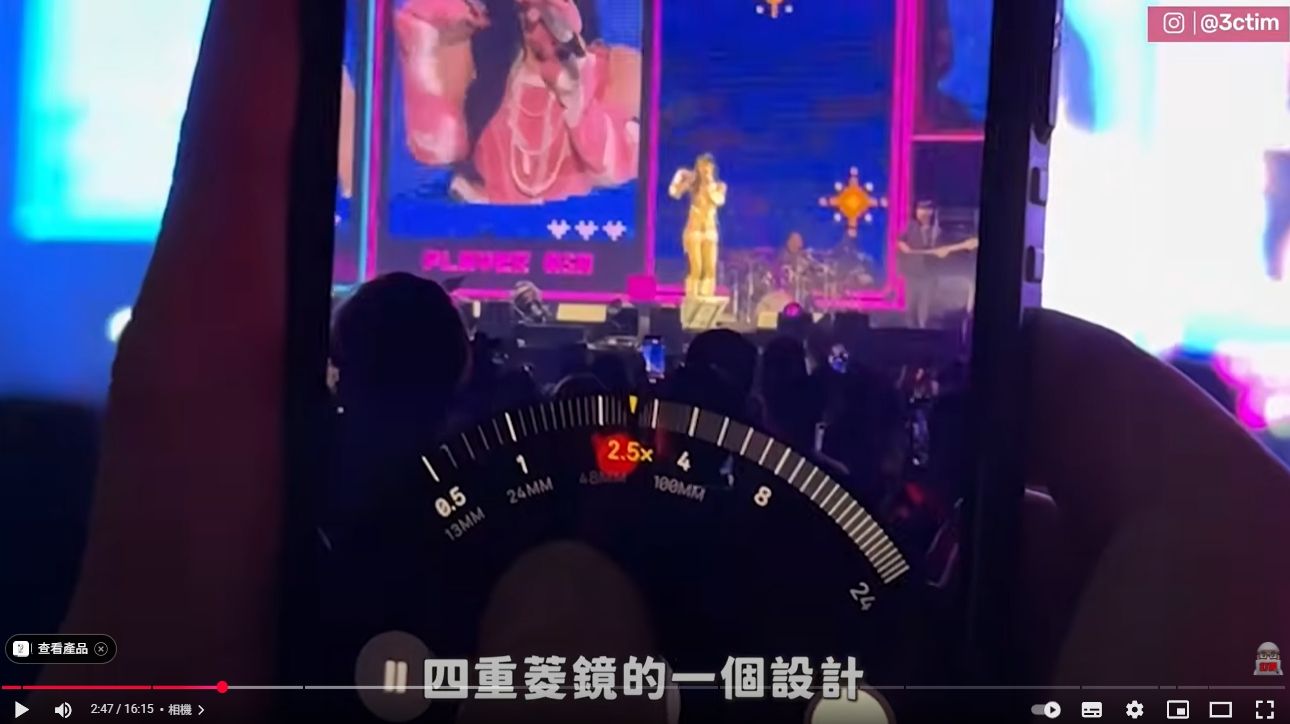Open video settings gear
This screenshot has height=724, width=1290.
[x=1134, y=709]
